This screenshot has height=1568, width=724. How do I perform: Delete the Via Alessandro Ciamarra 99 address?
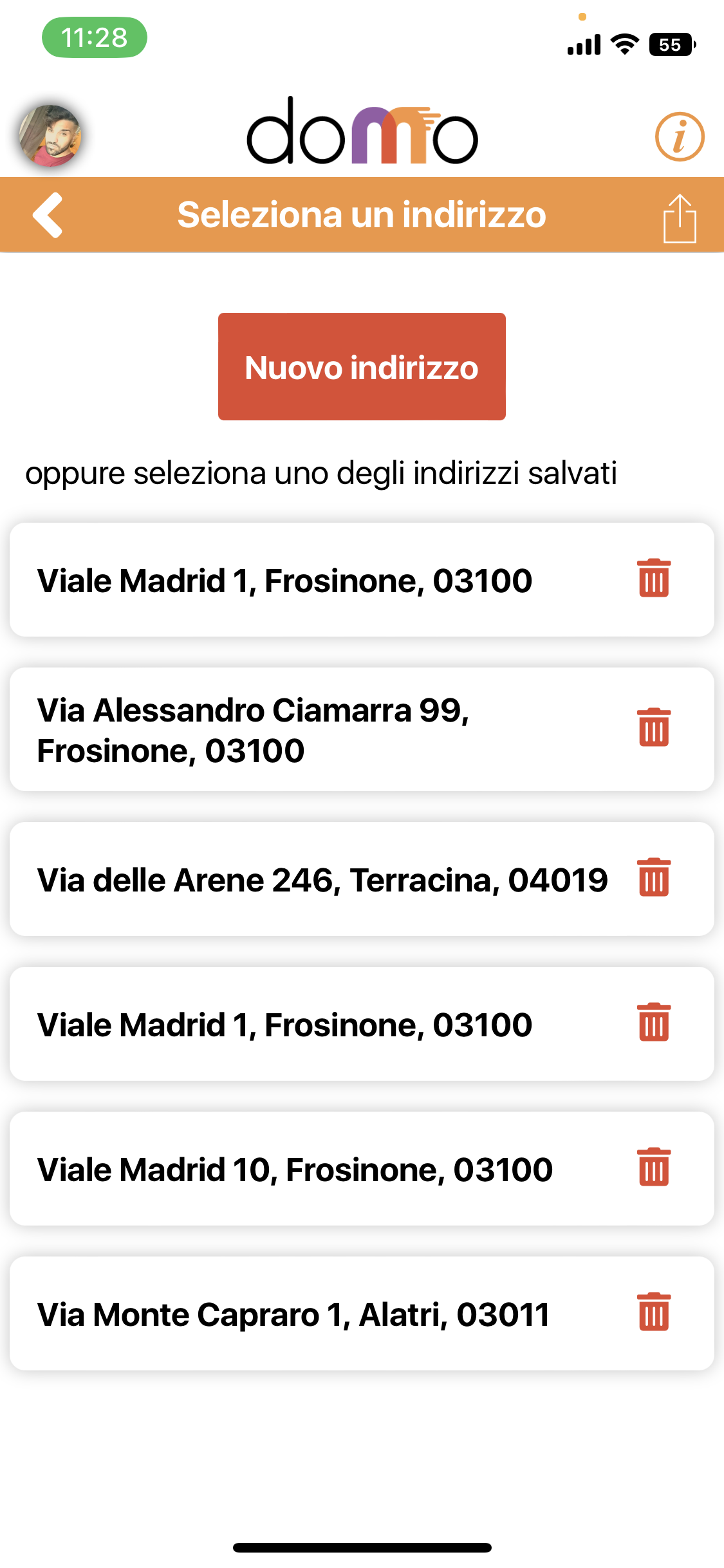pyautogui.click(x=653, y=727)
